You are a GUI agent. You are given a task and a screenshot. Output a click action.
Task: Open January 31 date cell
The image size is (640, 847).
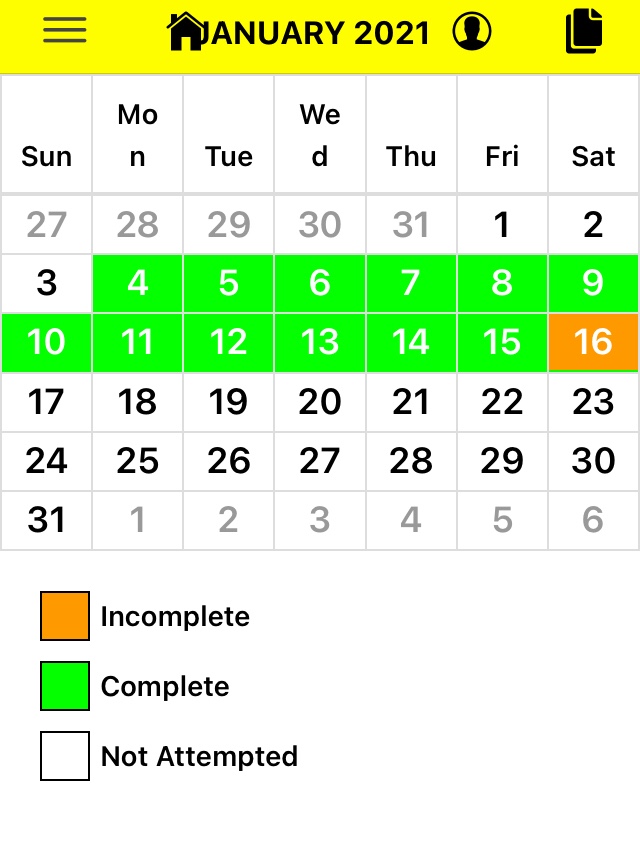[46, 520]
